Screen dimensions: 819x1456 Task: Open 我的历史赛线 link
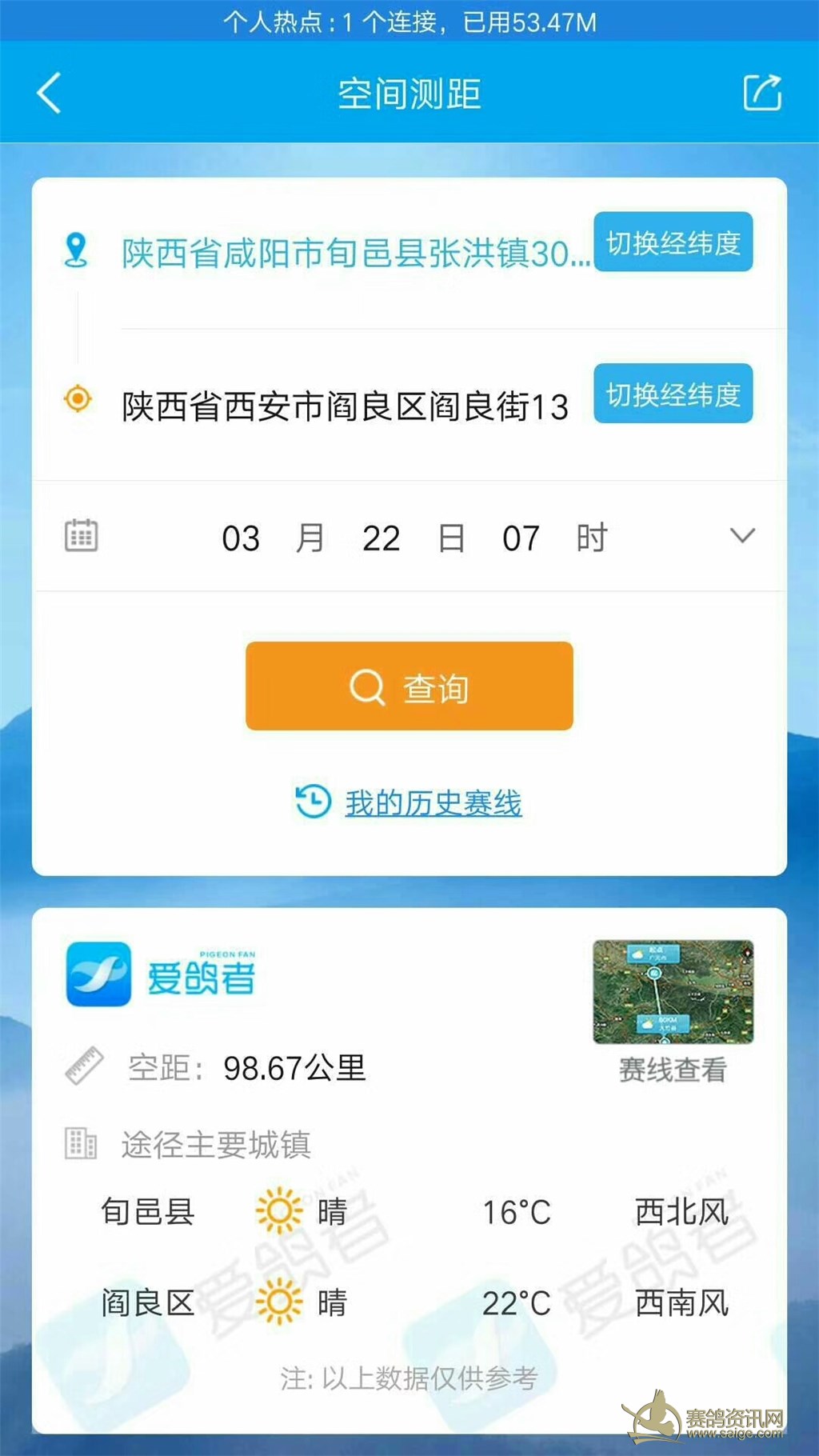433,802
